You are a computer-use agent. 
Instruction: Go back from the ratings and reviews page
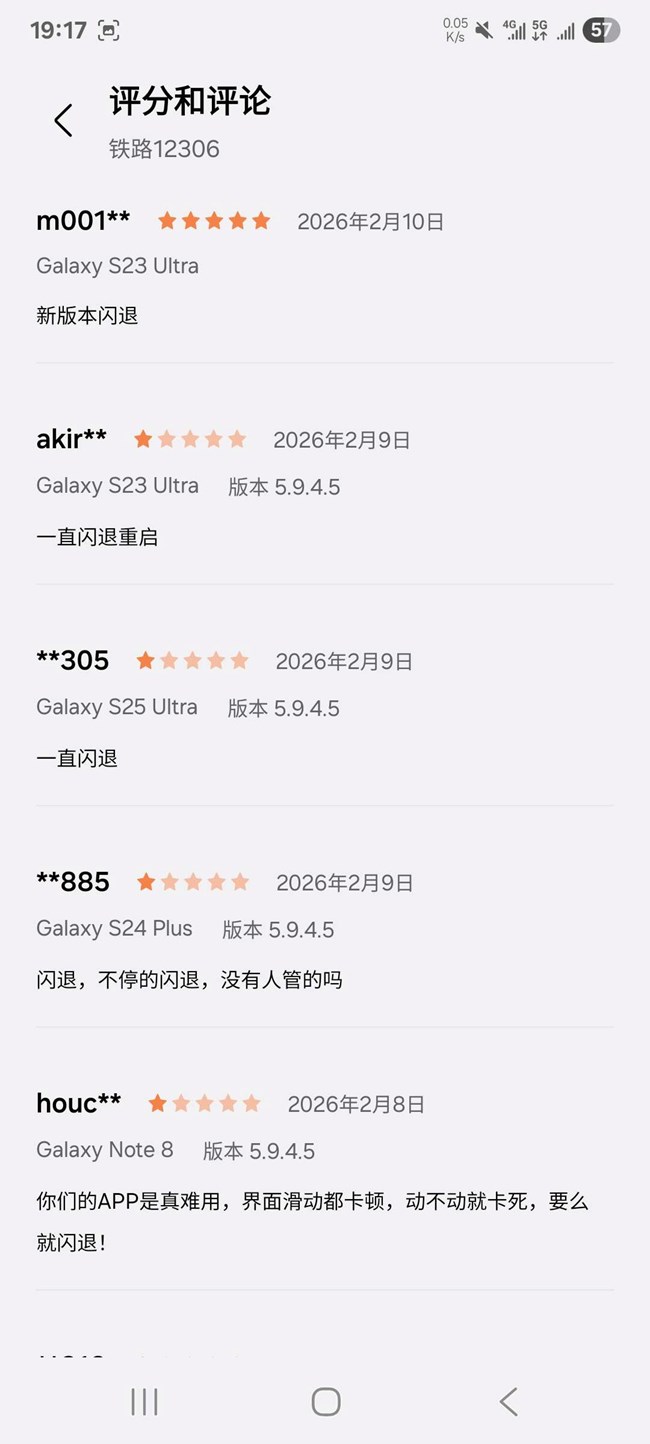click(63, 121)
